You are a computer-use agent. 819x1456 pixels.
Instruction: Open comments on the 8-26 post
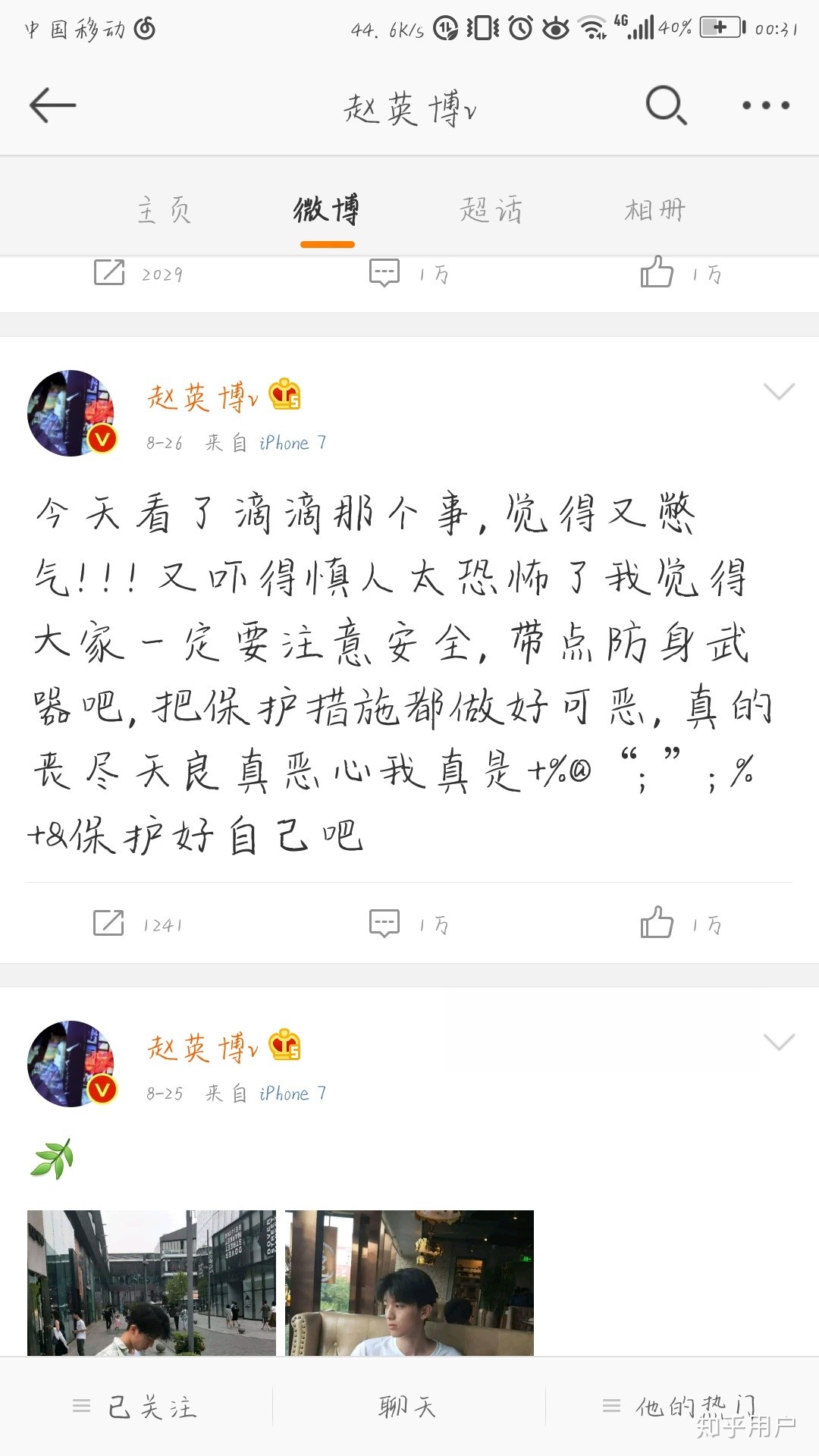pyautogui.click(x=408, y=924)
